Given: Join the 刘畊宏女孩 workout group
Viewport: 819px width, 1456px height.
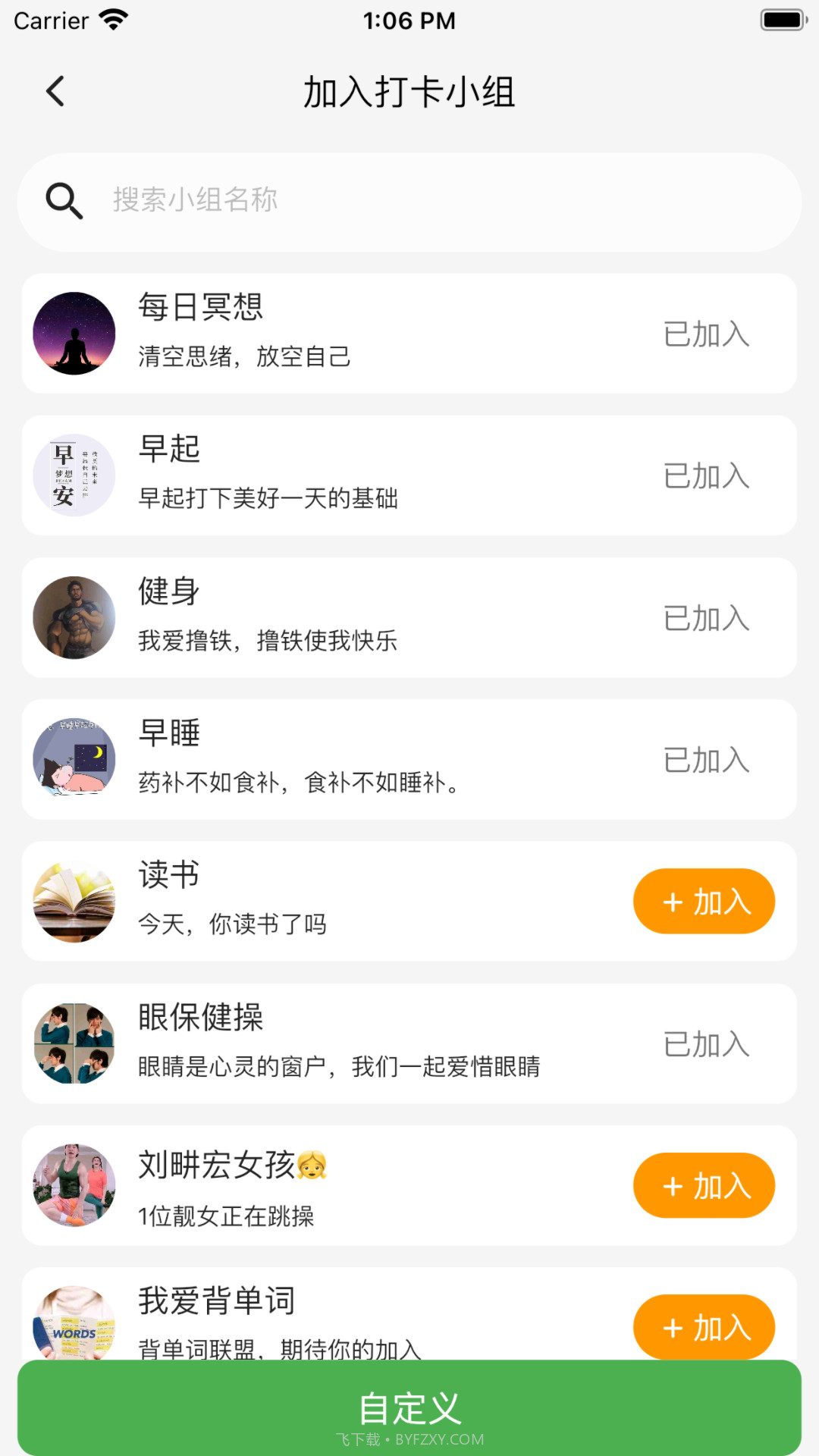Looking at the screenshot, I should [x=704, y=1185].
